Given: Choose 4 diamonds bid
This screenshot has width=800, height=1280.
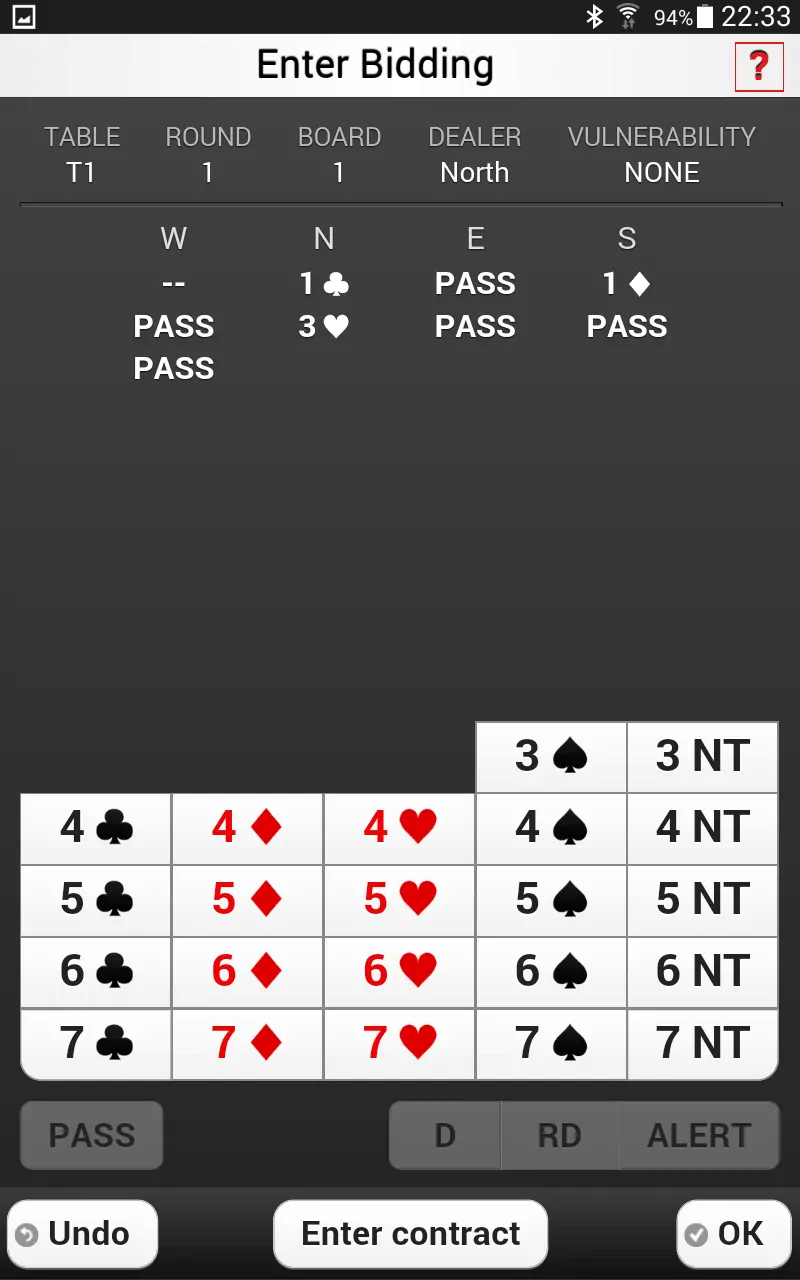Looking at the screenshot, I should coord(247,828).
